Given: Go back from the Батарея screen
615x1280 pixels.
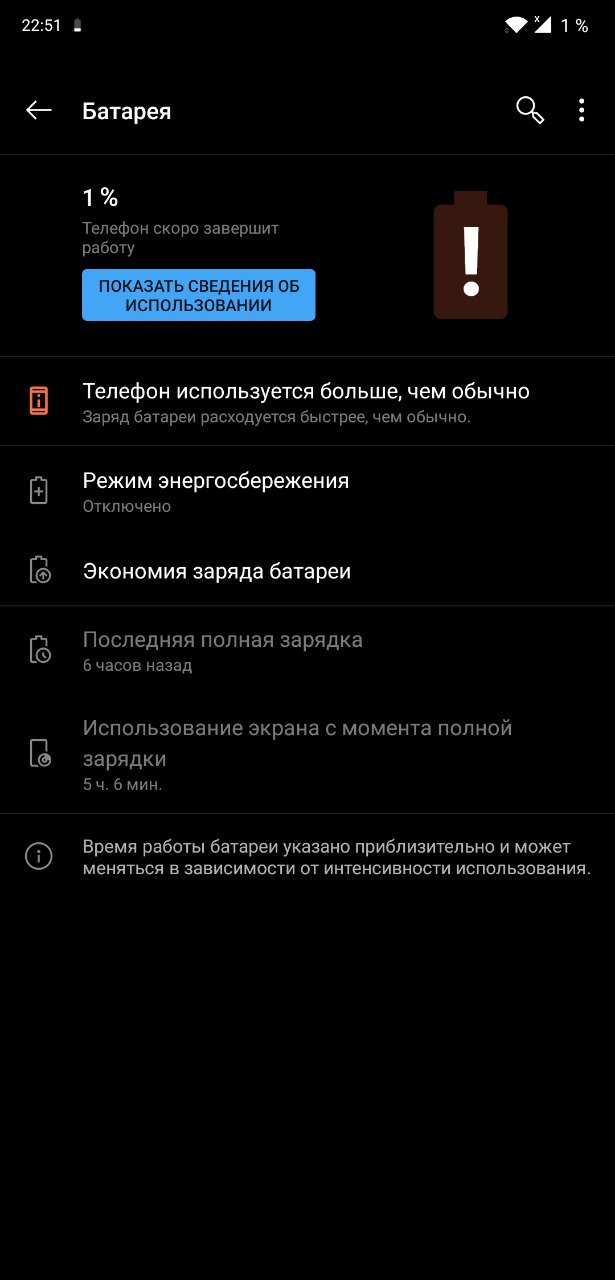Looking at the screenshot, I should (x=39, y=111).
